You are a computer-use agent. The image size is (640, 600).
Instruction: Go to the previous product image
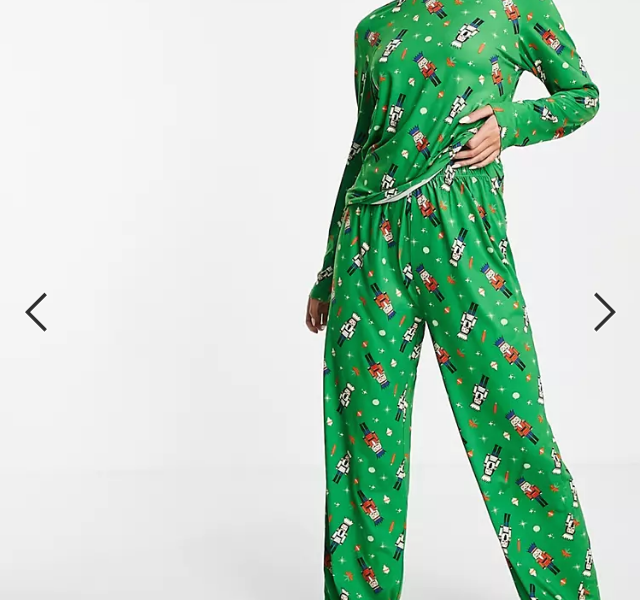pos(36,312)
